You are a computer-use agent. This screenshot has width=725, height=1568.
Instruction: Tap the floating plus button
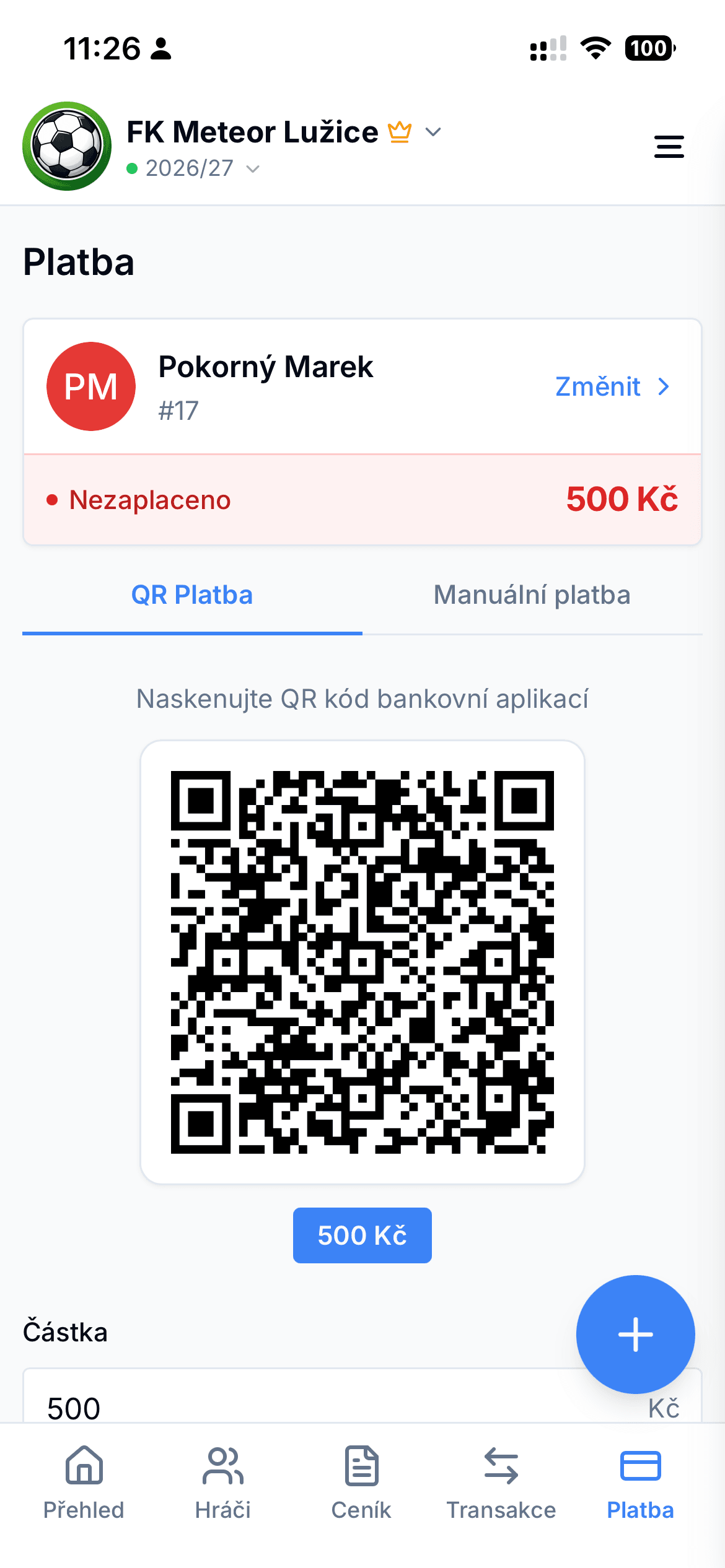[x=635, y=1335]
